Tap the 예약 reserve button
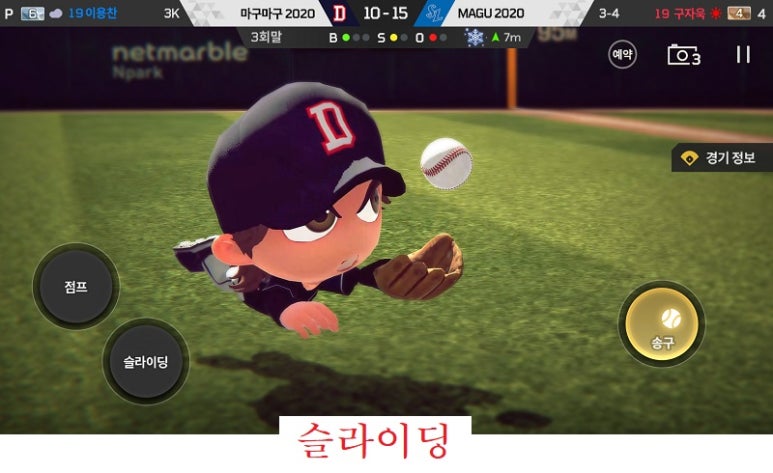 click(x=622, y=55)
